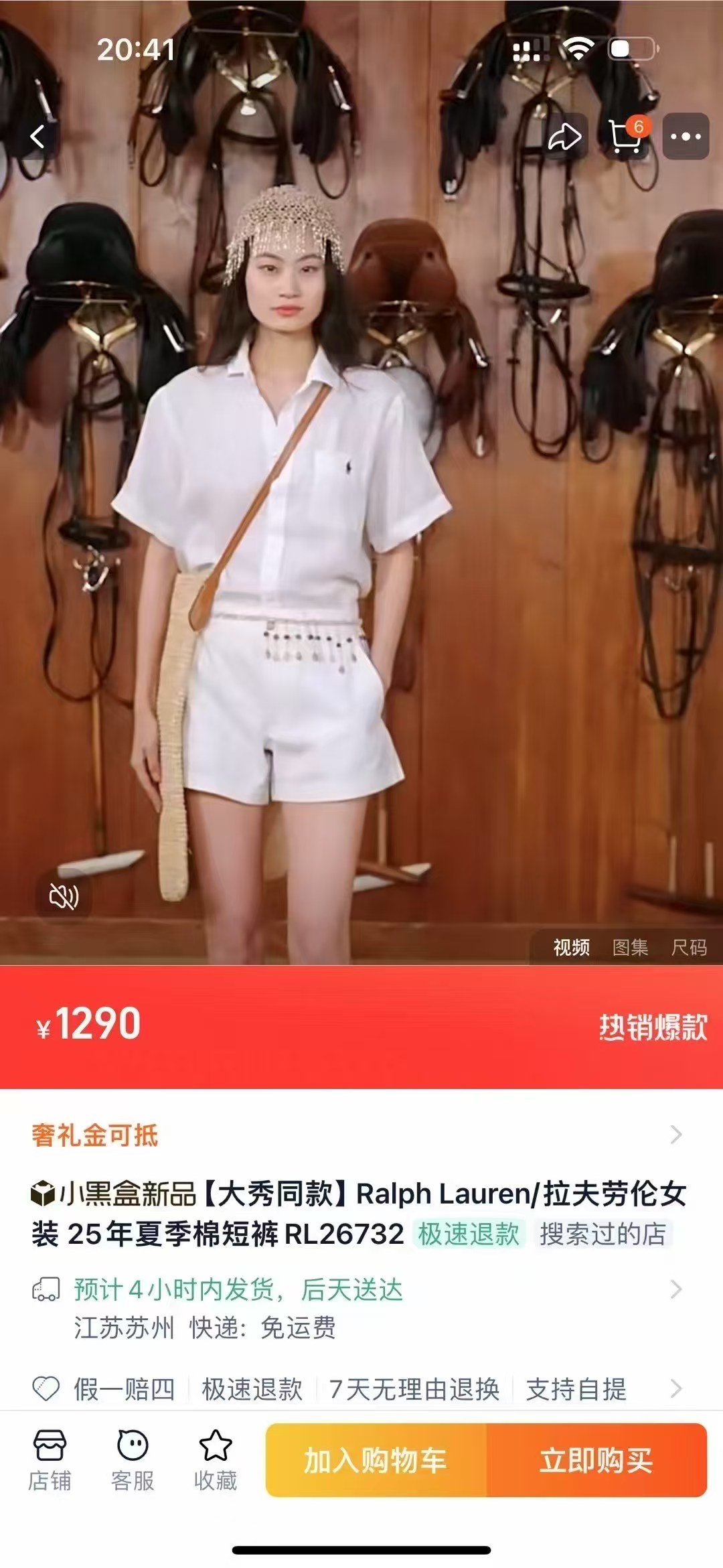Switch to the 尺码 size tab
Image resolution: width=723 pixels, height=1568 pixels.
click(689, 947)
